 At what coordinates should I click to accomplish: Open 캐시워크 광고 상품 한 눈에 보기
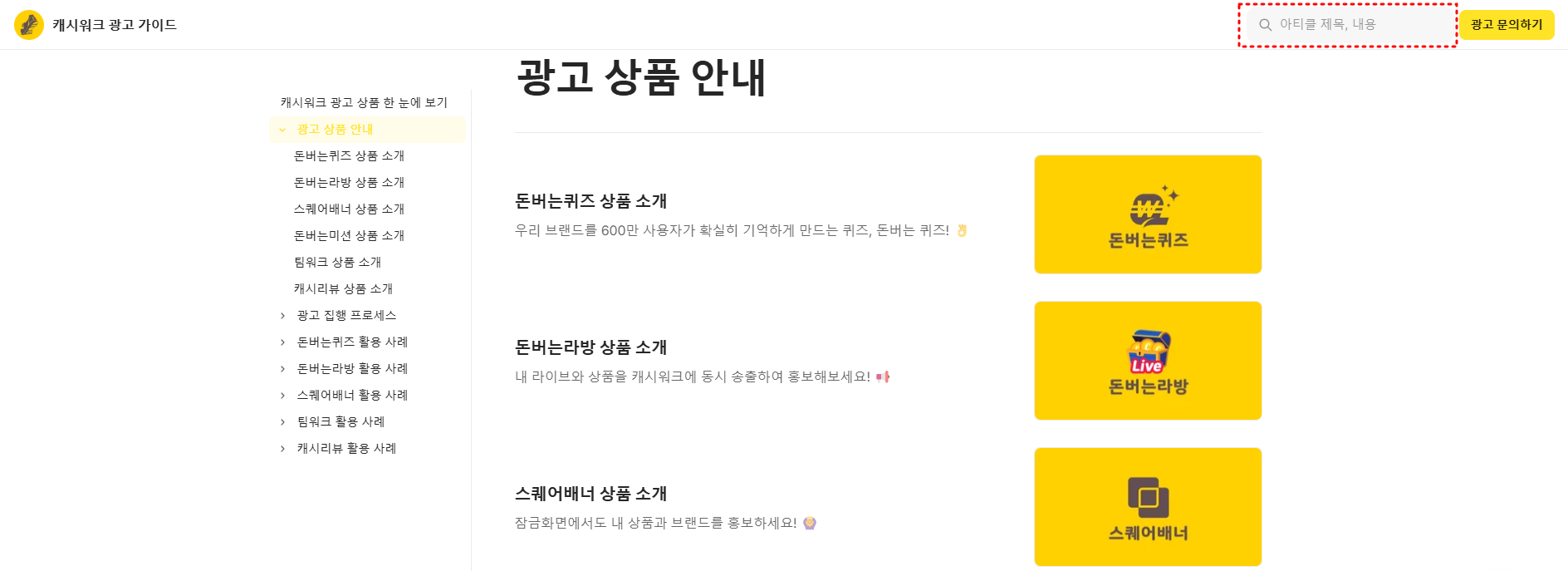click(x=364, y=102)
